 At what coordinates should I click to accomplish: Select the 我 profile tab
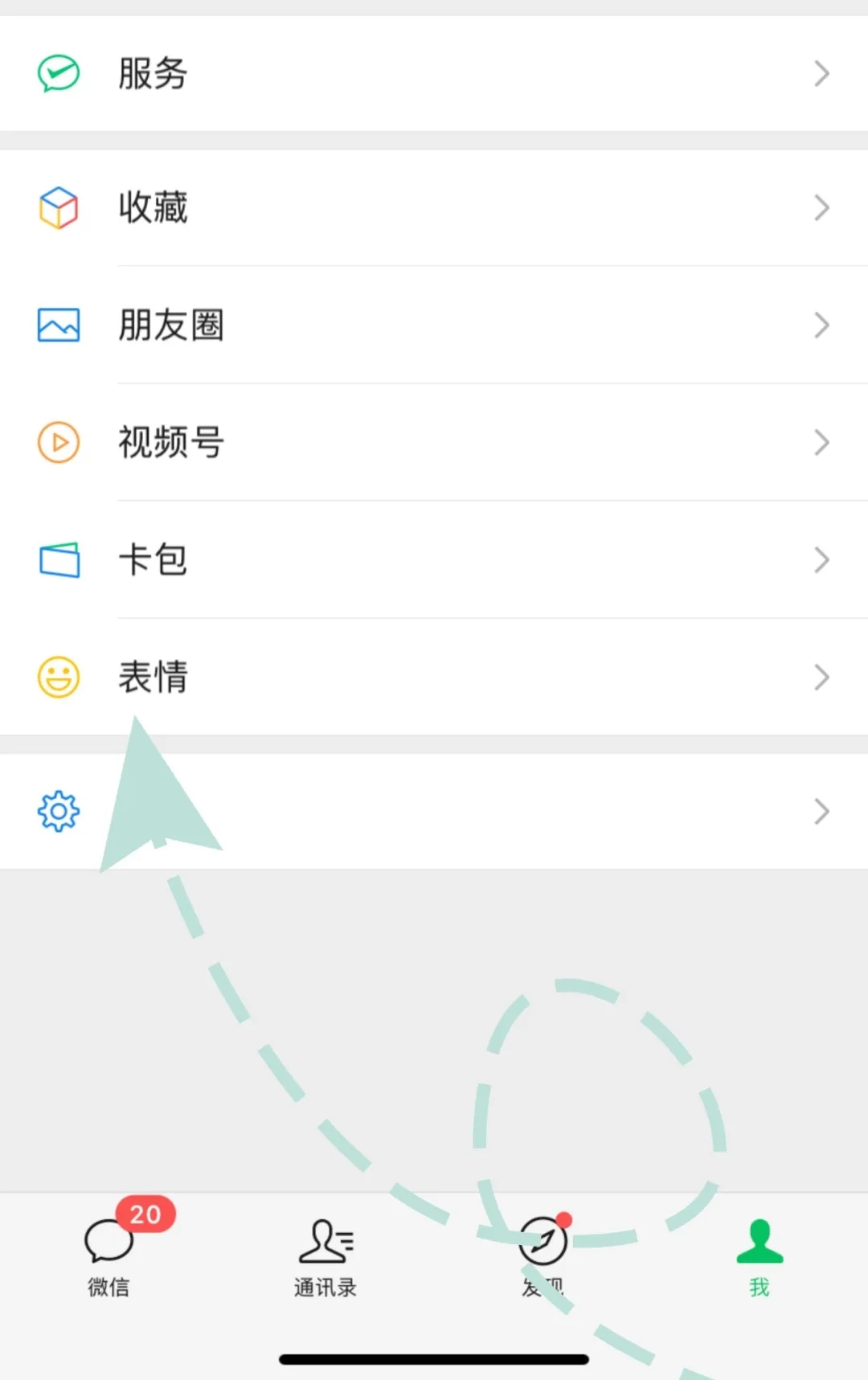pos(759,1254)
